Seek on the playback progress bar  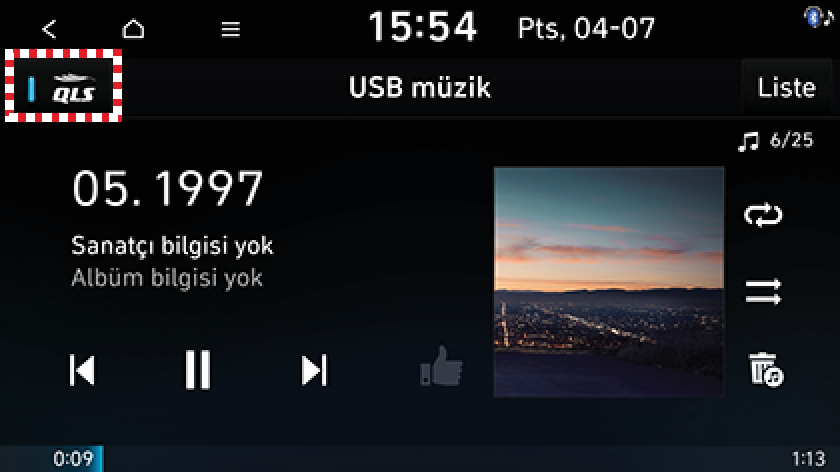[x=420, y=459]
